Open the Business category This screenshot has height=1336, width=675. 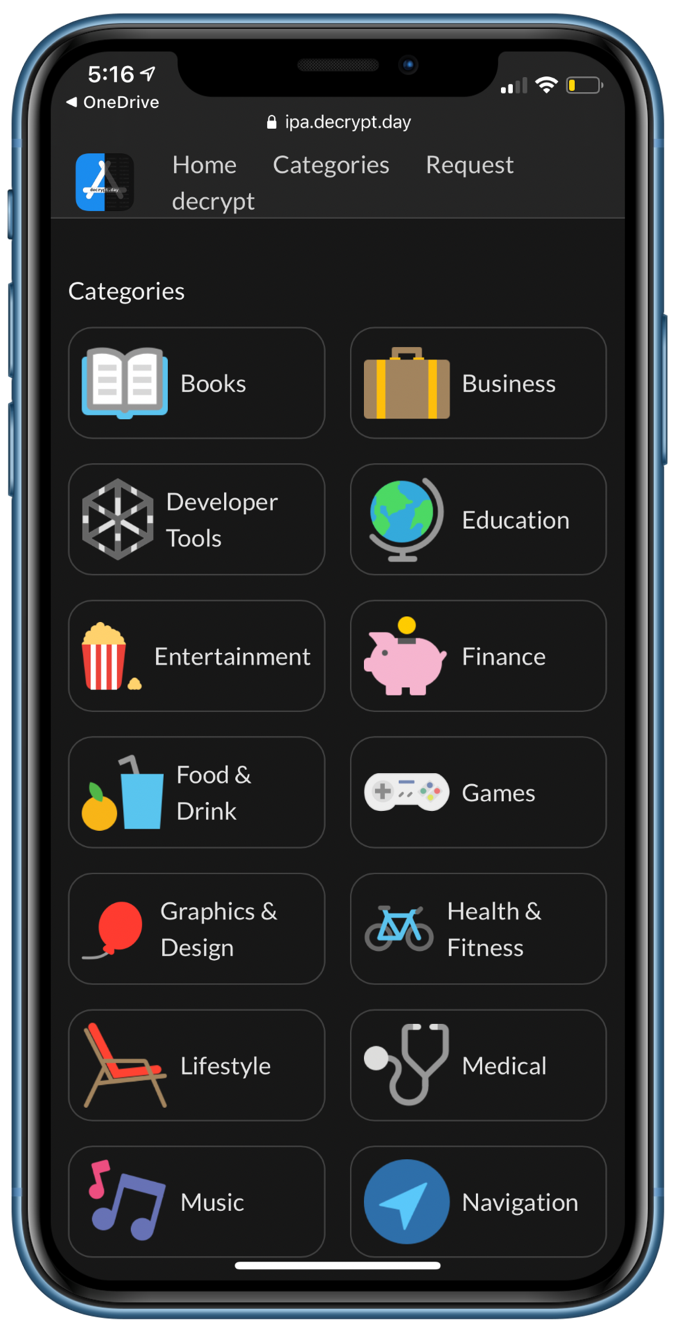click(x=478, y=383)
